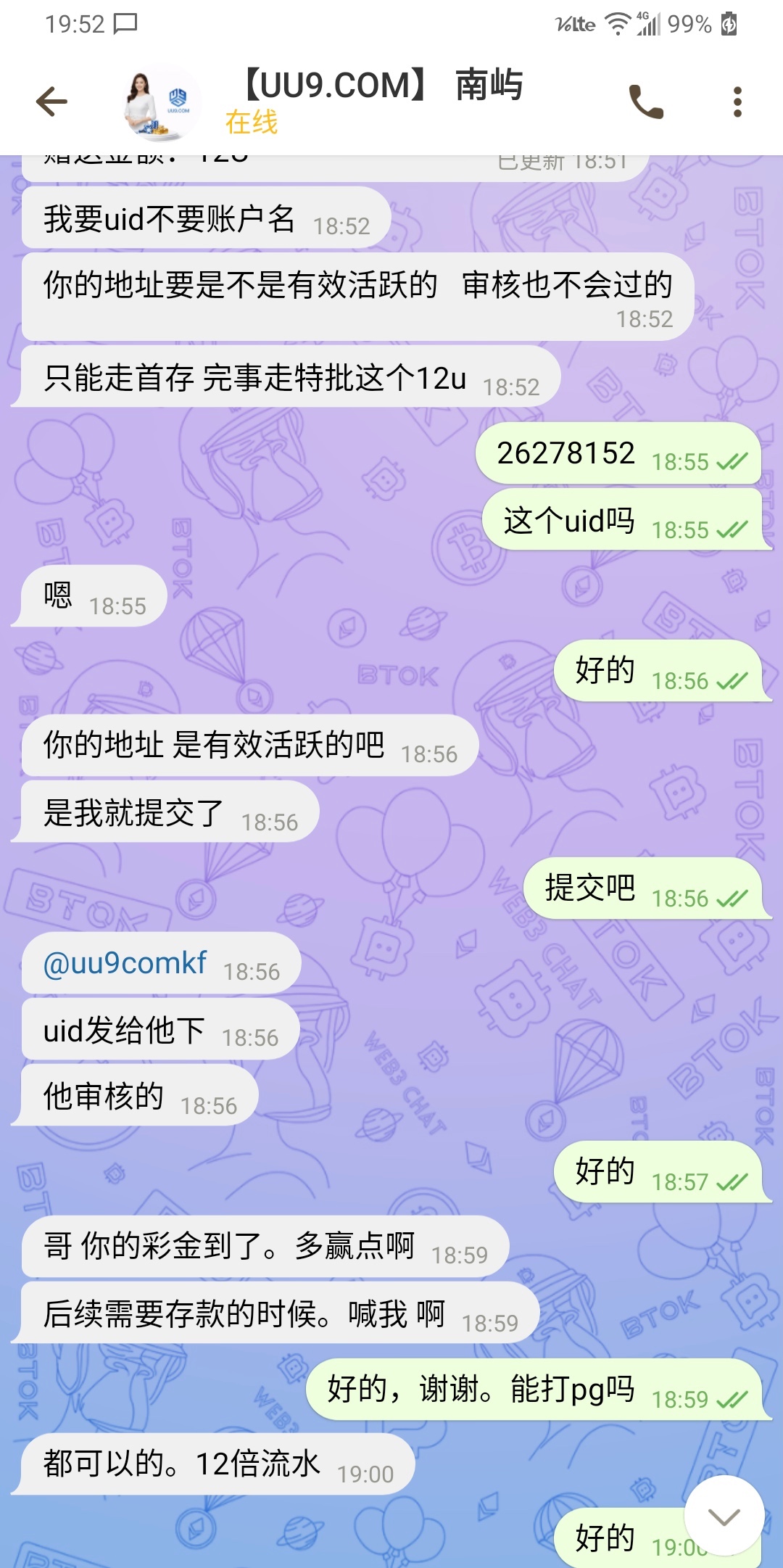This screenshot has height=1568, width=783.
Task: Open 南屿 contact profile picture
Action: (x=159, y=103)
